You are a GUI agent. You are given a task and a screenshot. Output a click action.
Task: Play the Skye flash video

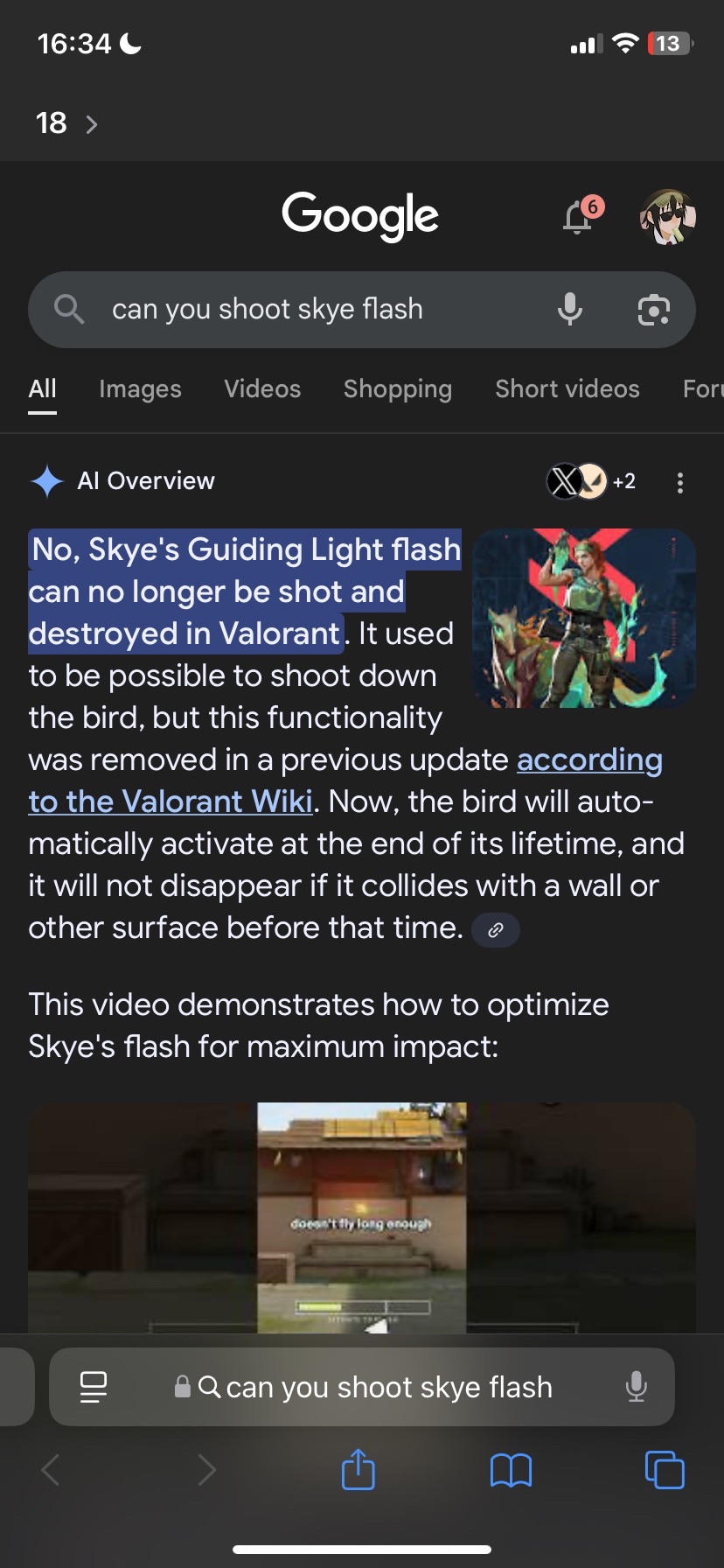[x=362, y=1217]
